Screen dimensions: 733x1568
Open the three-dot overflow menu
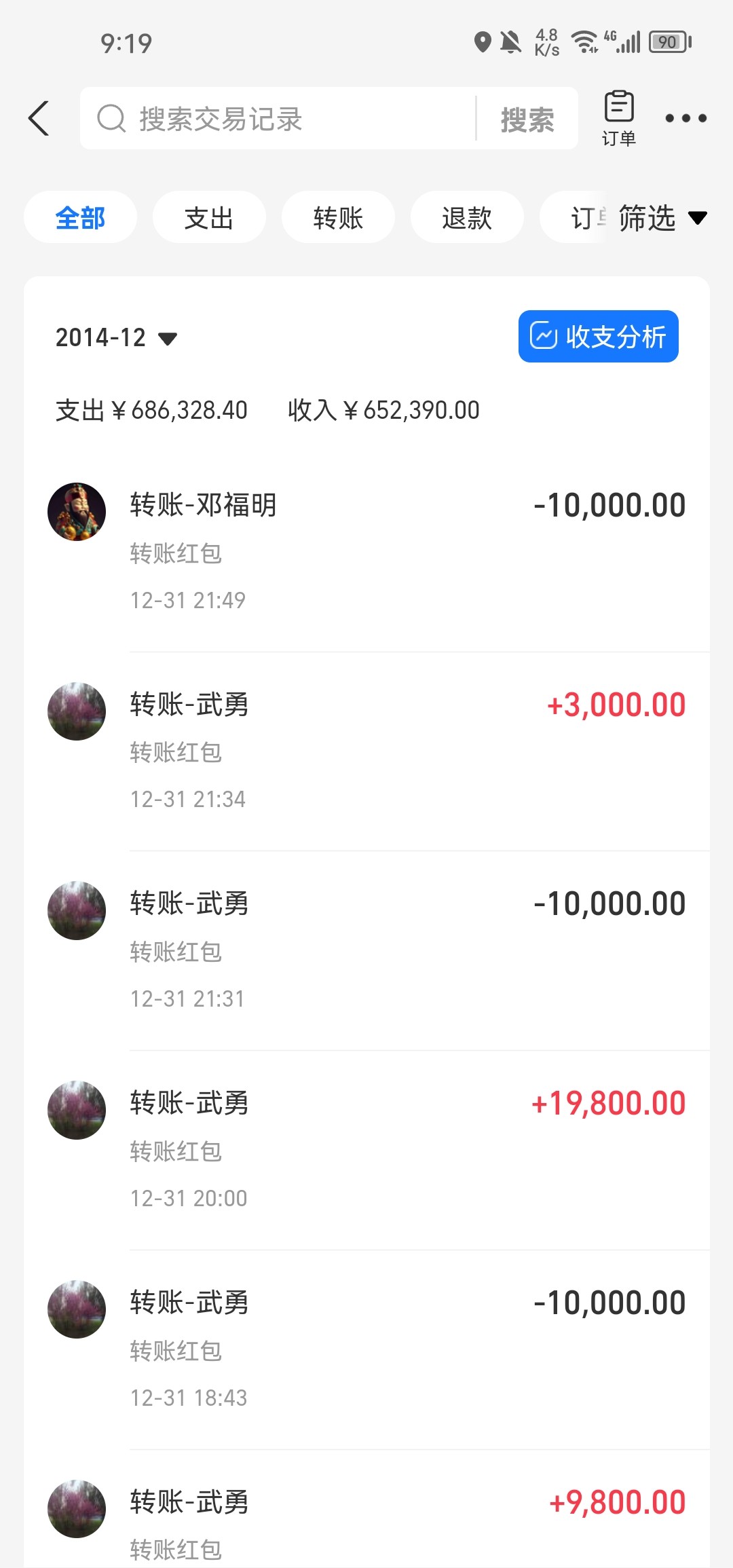tap(685, 118)
